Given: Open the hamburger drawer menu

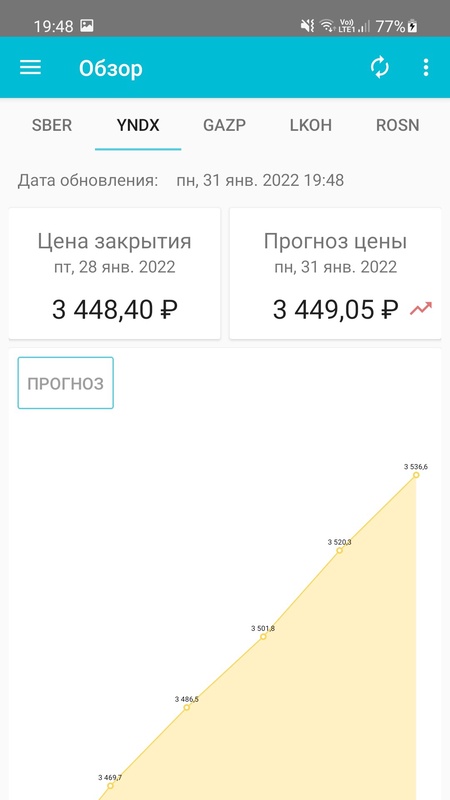Looking at the screenshot, I should pyautogui.click(x=31, y=67).
